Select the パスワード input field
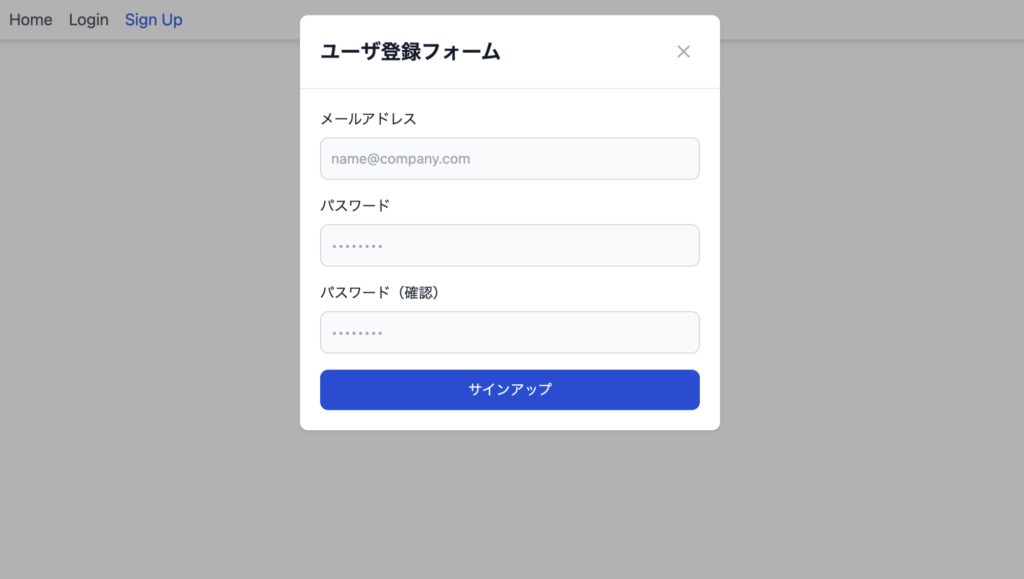The height and width of the screenshot is (579, 1024). tap(509, 246)
